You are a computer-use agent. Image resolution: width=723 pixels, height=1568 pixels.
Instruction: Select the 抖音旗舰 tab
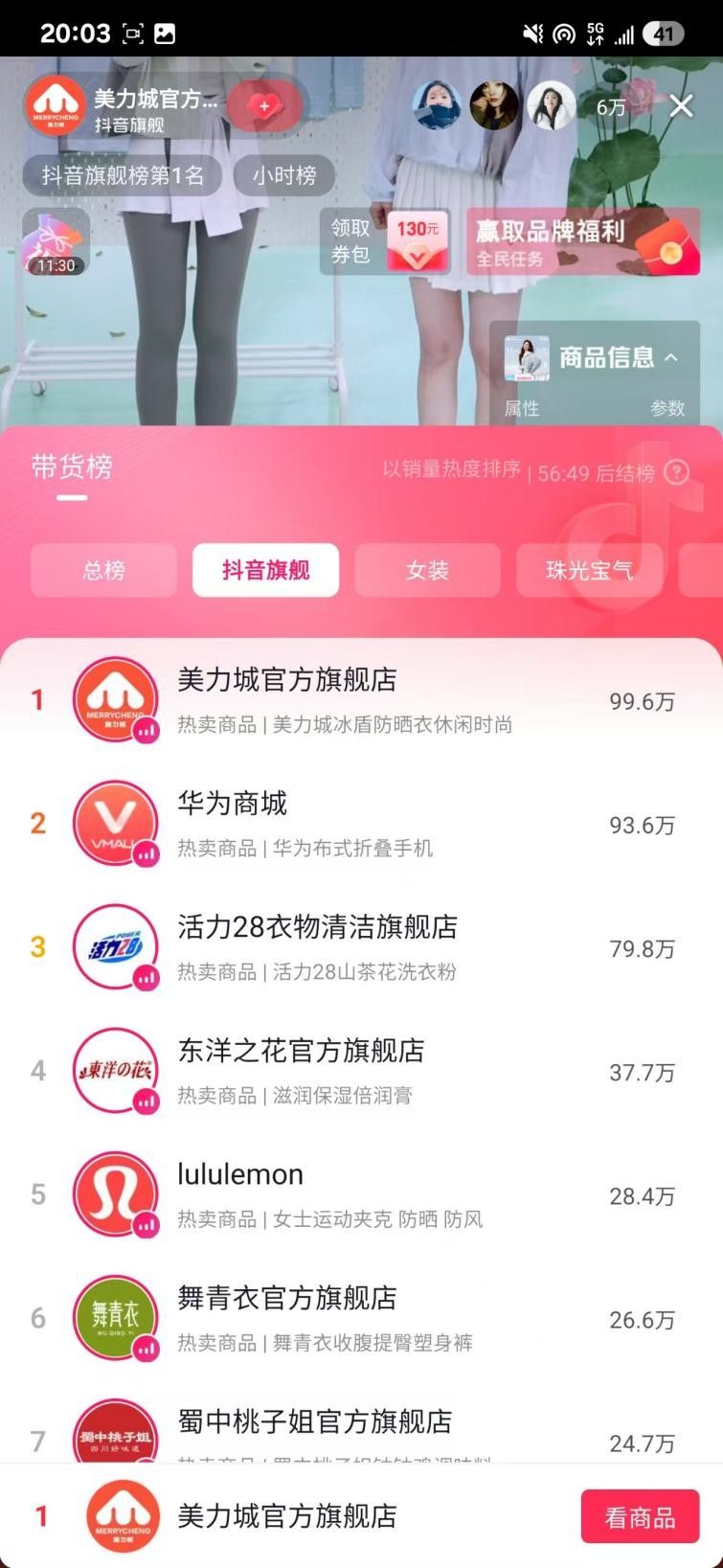[265, 571]
